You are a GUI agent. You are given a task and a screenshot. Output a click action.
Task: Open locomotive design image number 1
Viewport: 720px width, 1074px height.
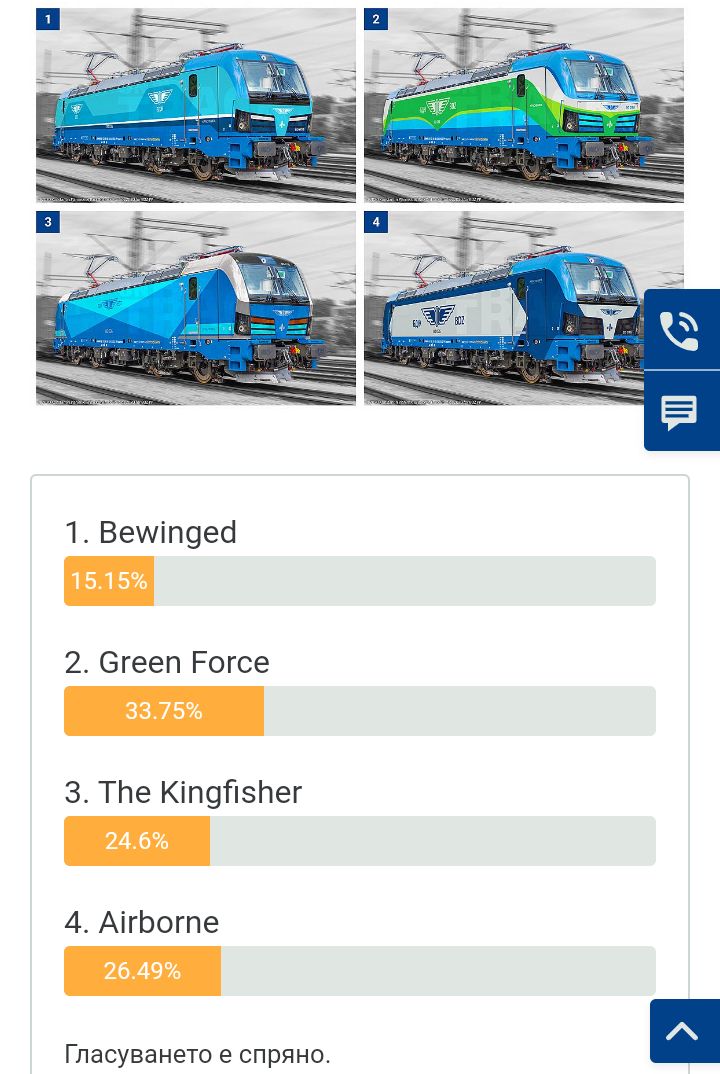pos(196,106)
